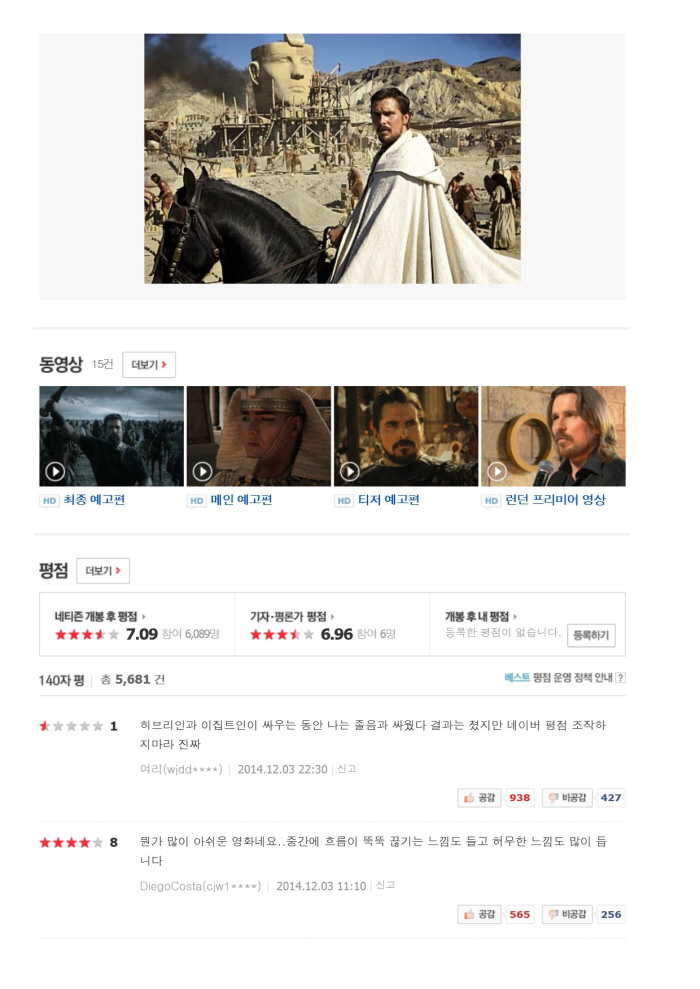Viewport: 700px width, 989px height.
Task: Open 기자·평론가 평점 details
Action: (291, 616)
